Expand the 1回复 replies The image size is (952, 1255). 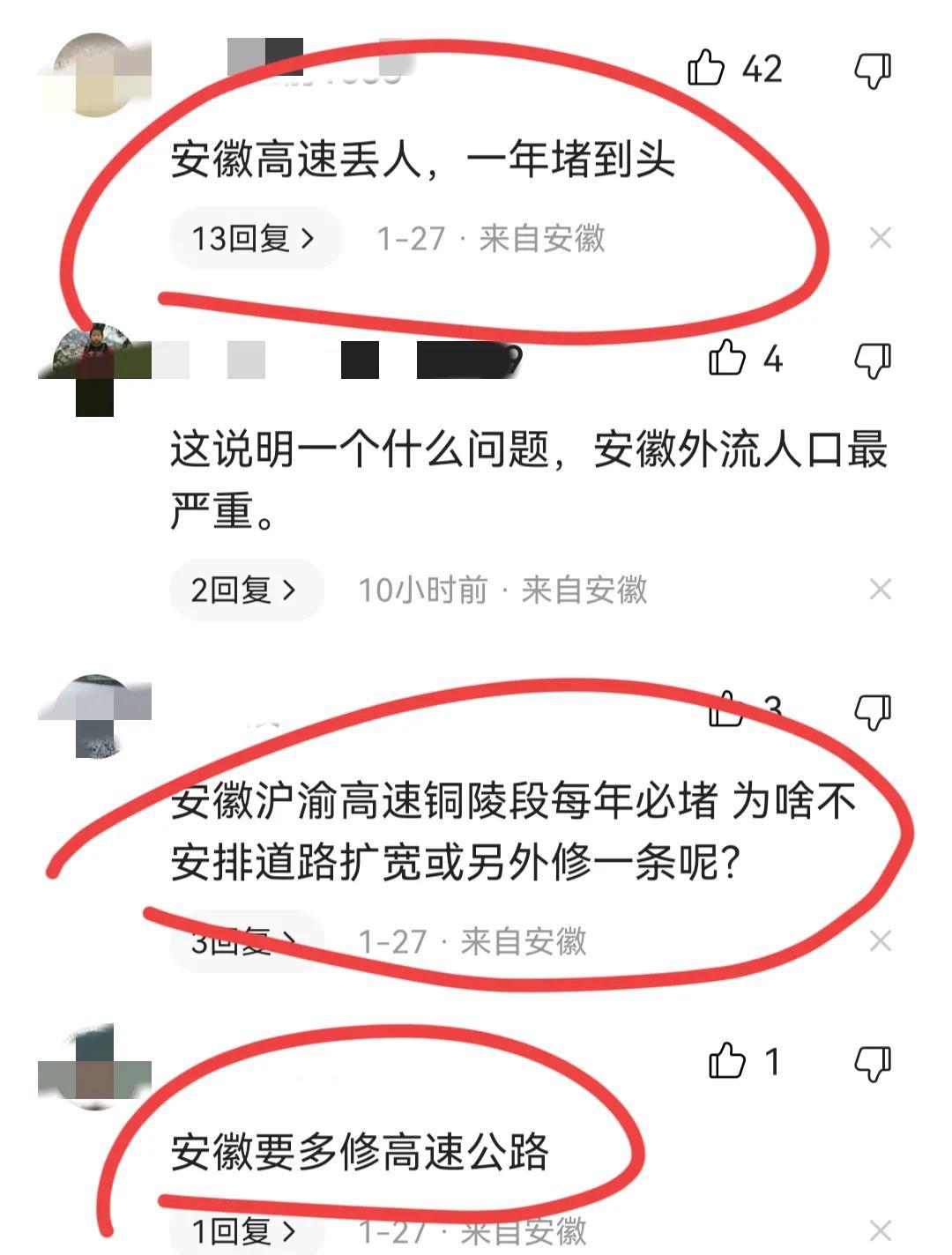coord(245,1230)
